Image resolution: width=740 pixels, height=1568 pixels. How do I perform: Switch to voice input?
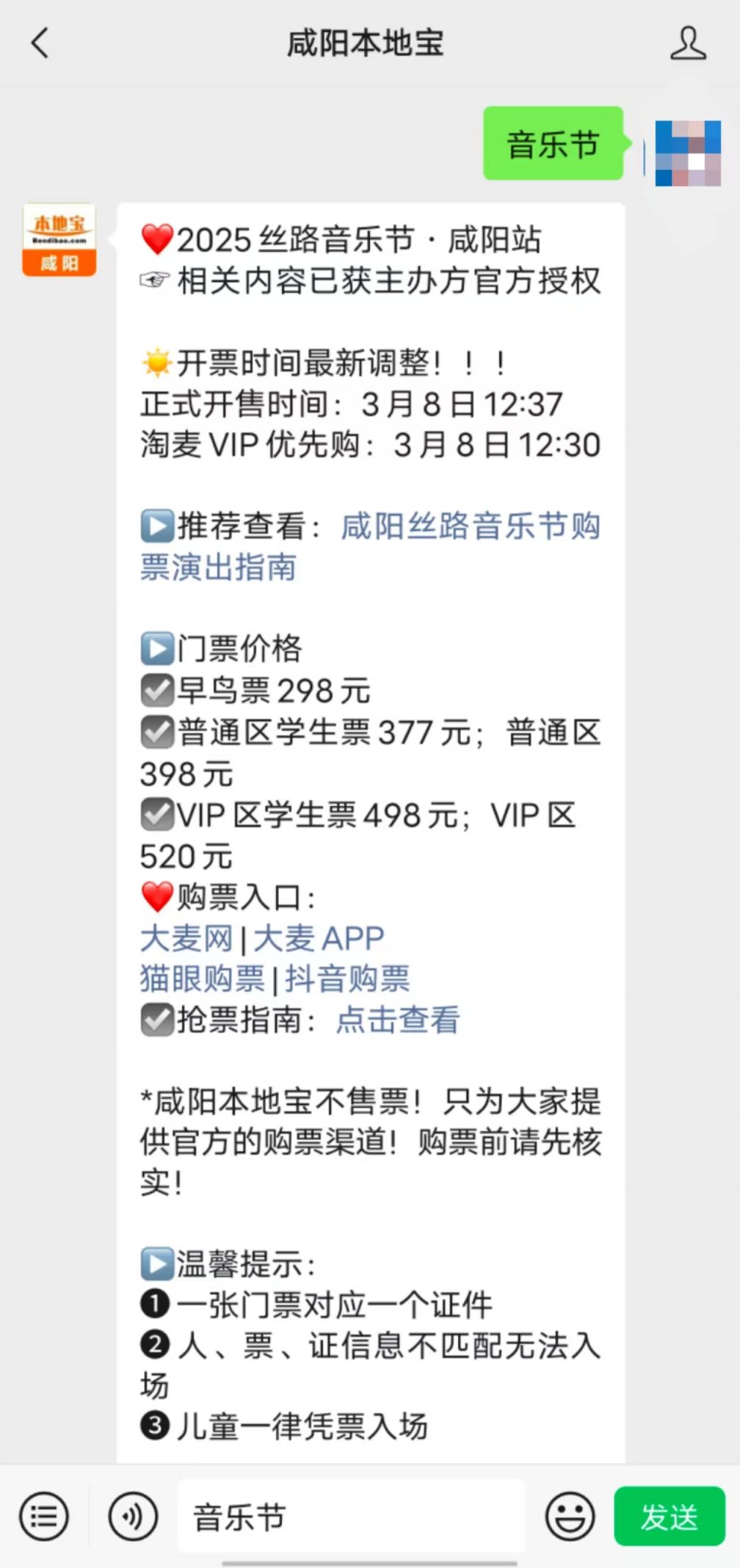133,1517
